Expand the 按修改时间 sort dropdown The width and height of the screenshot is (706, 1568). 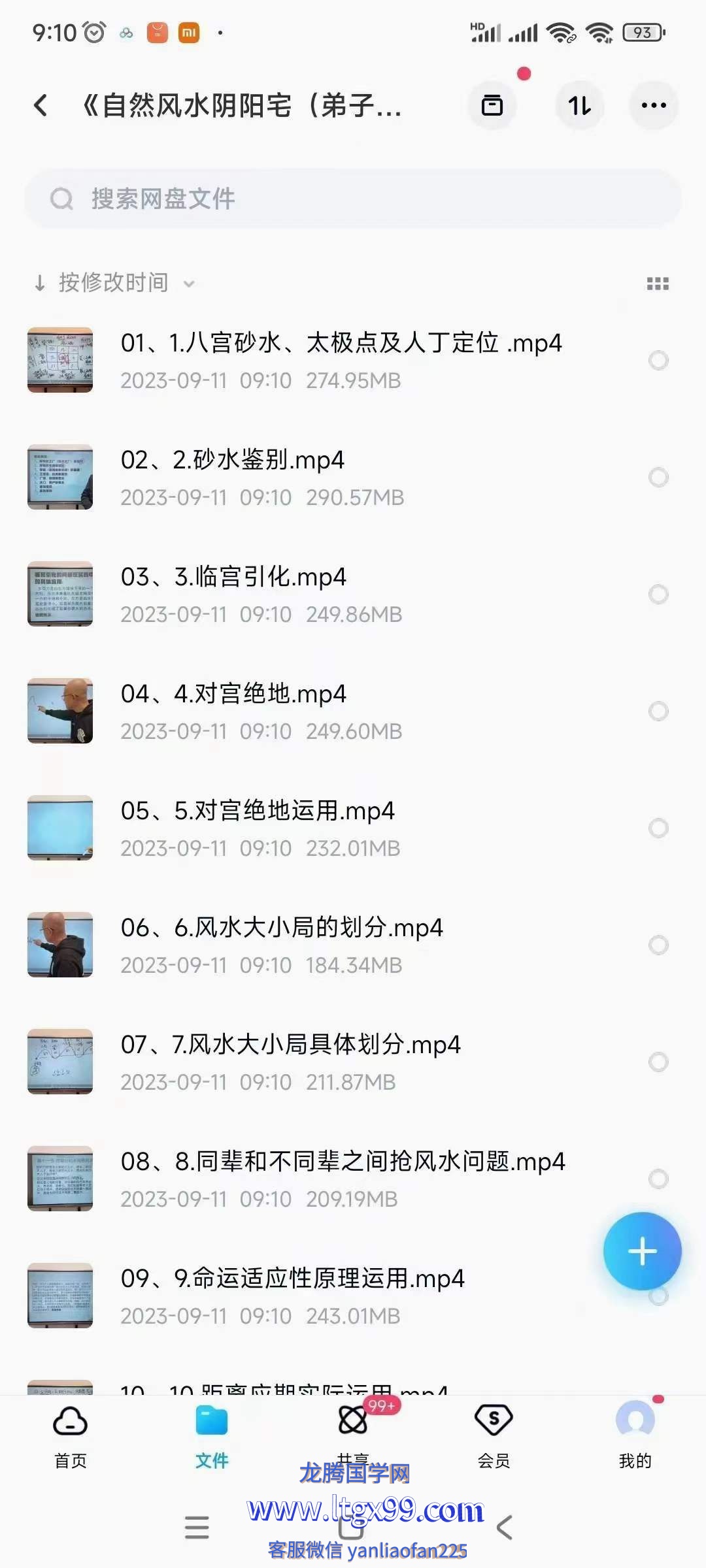click(114, 283)
